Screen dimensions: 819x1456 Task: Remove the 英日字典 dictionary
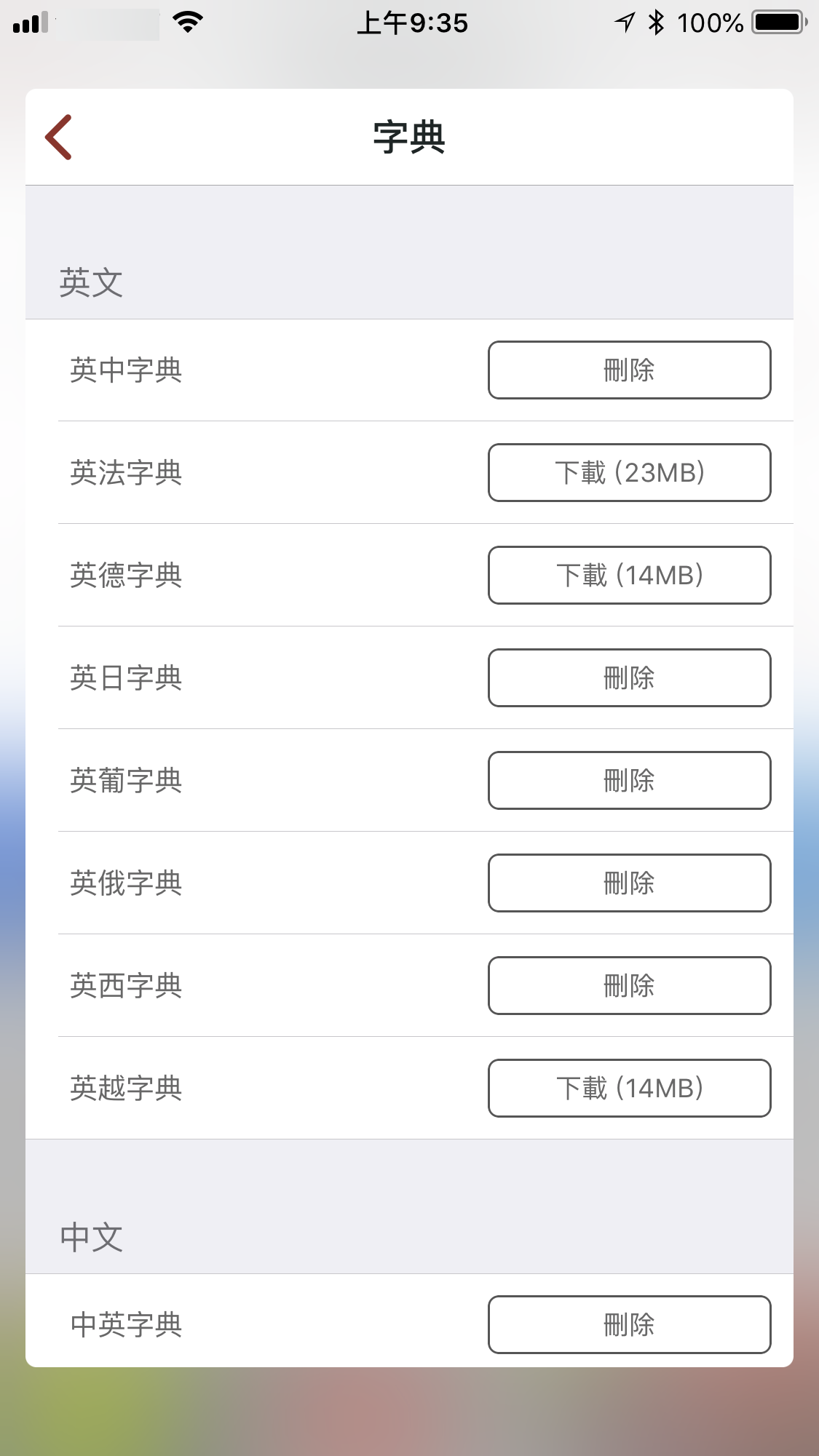(x=629, y=678)
